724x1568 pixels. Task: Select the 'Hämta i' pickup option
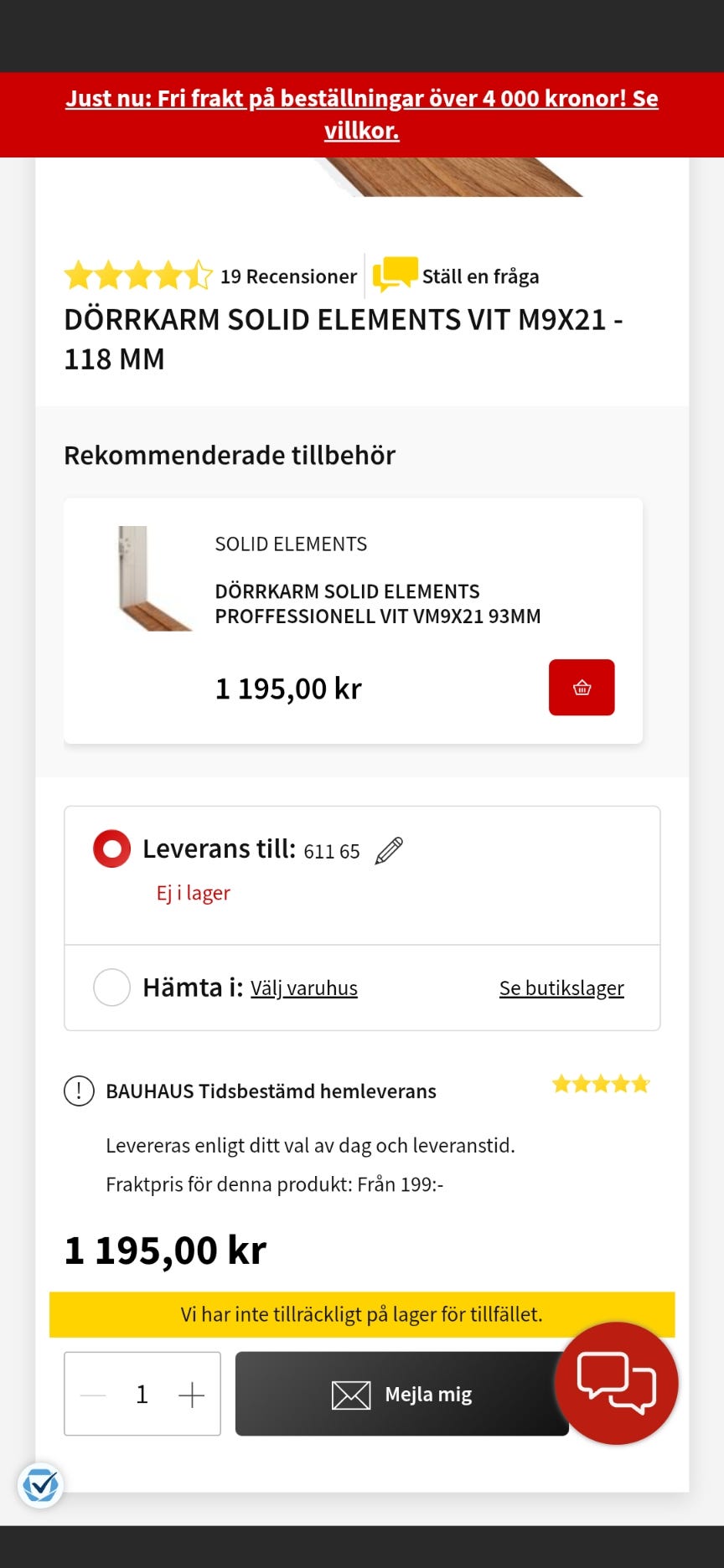click(x=111, y=988)
